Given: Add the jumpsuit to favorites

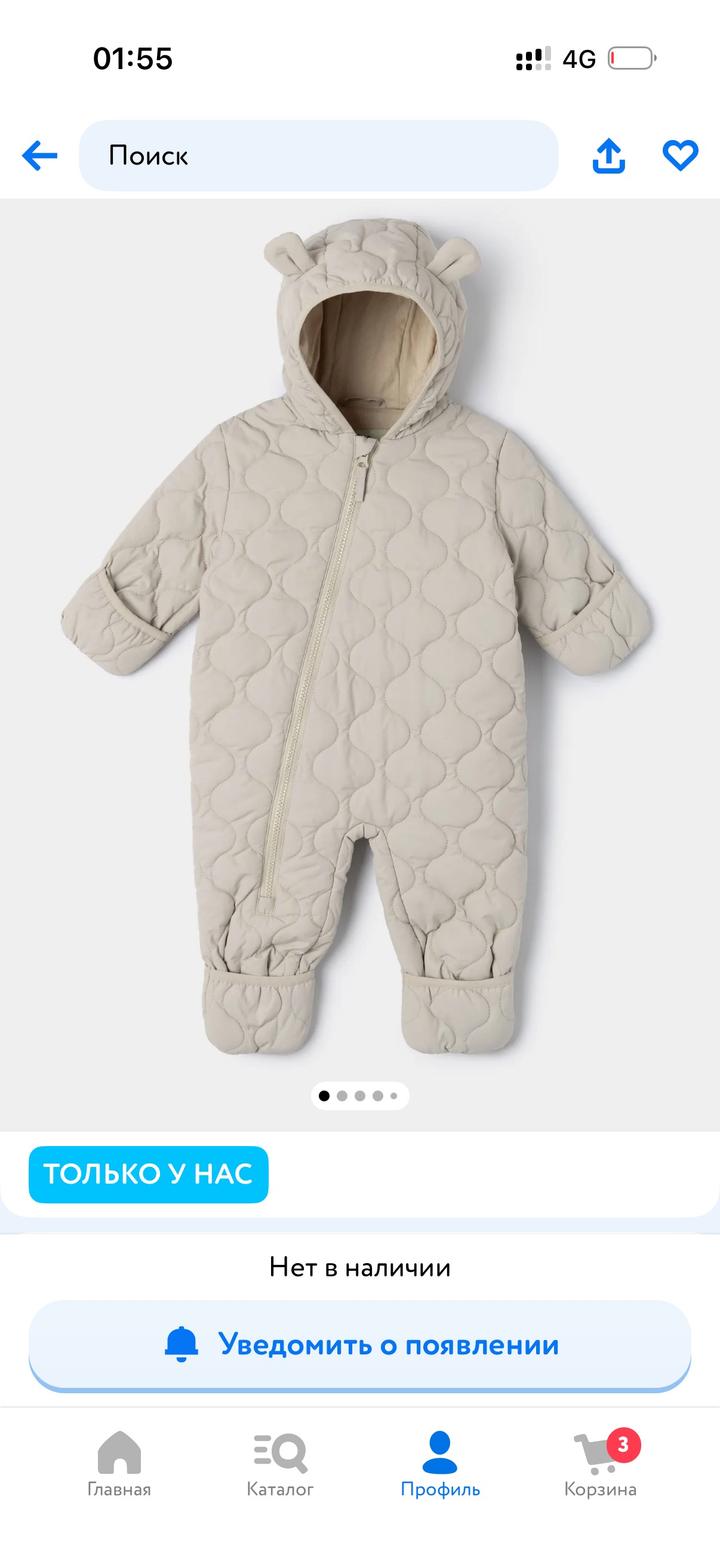Looking at the screenshot, I should click(x=680, y=155).
